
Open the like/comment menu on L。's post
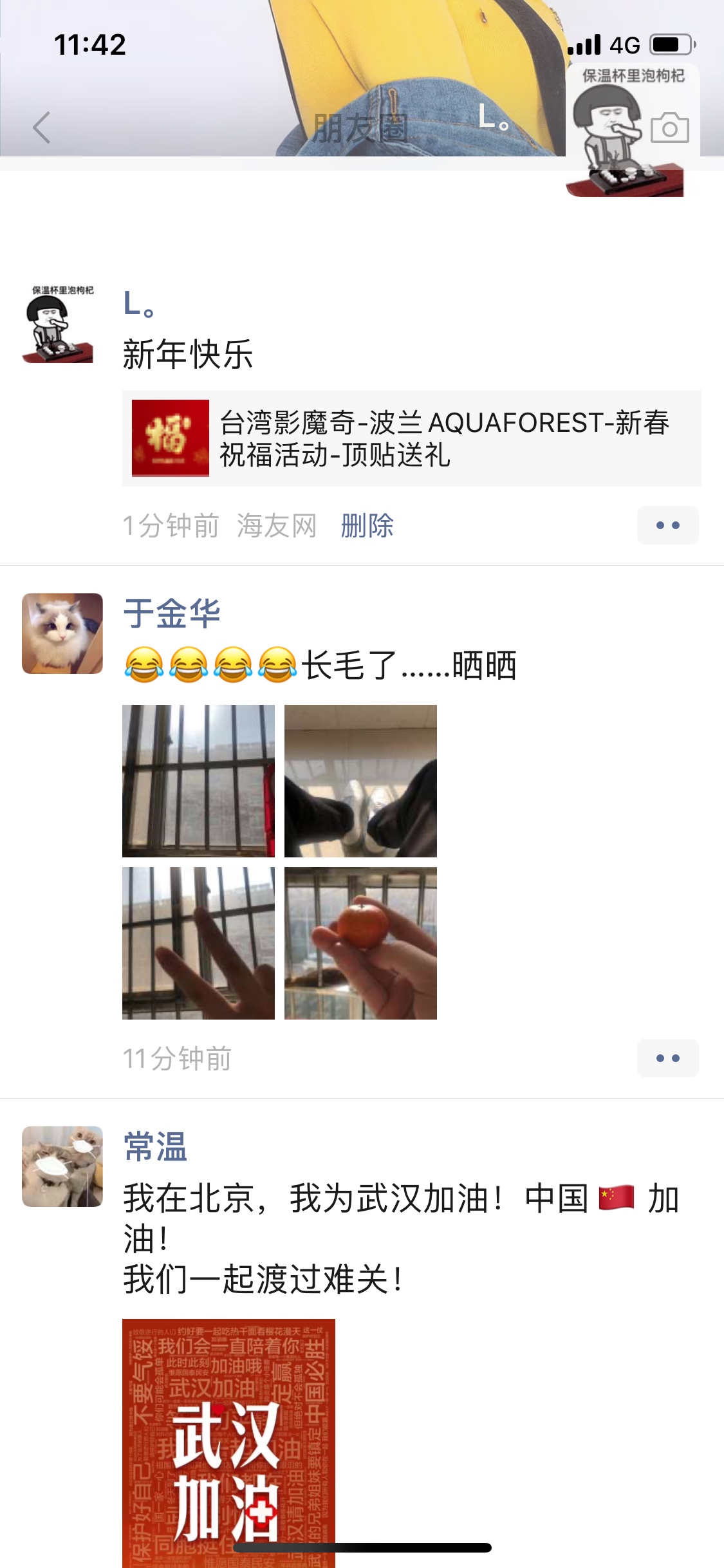click(x=667, y=525)
